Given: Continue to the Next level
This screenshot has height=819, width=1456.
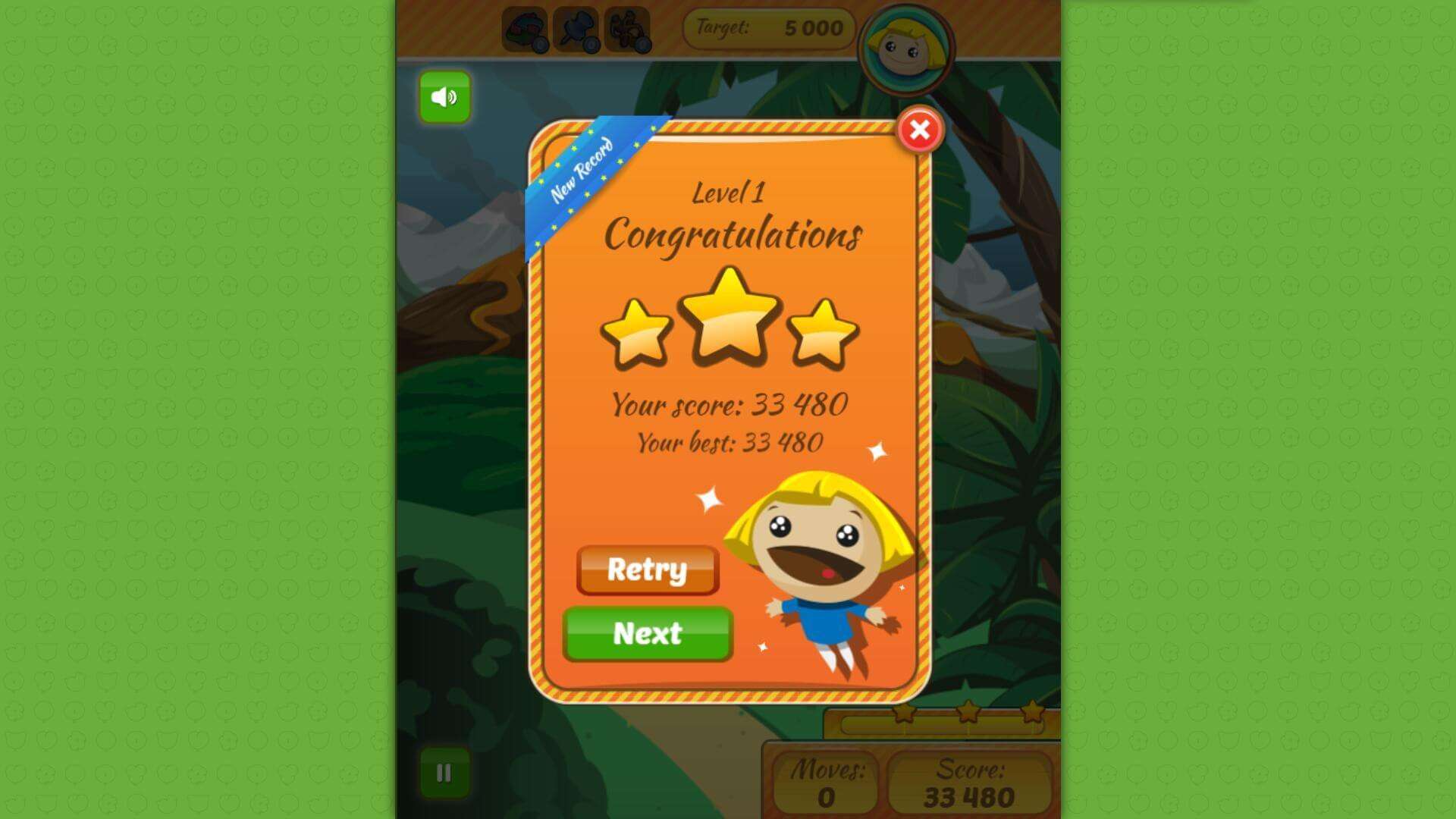Looking at the screenshot, I should [x=648, y=633].
